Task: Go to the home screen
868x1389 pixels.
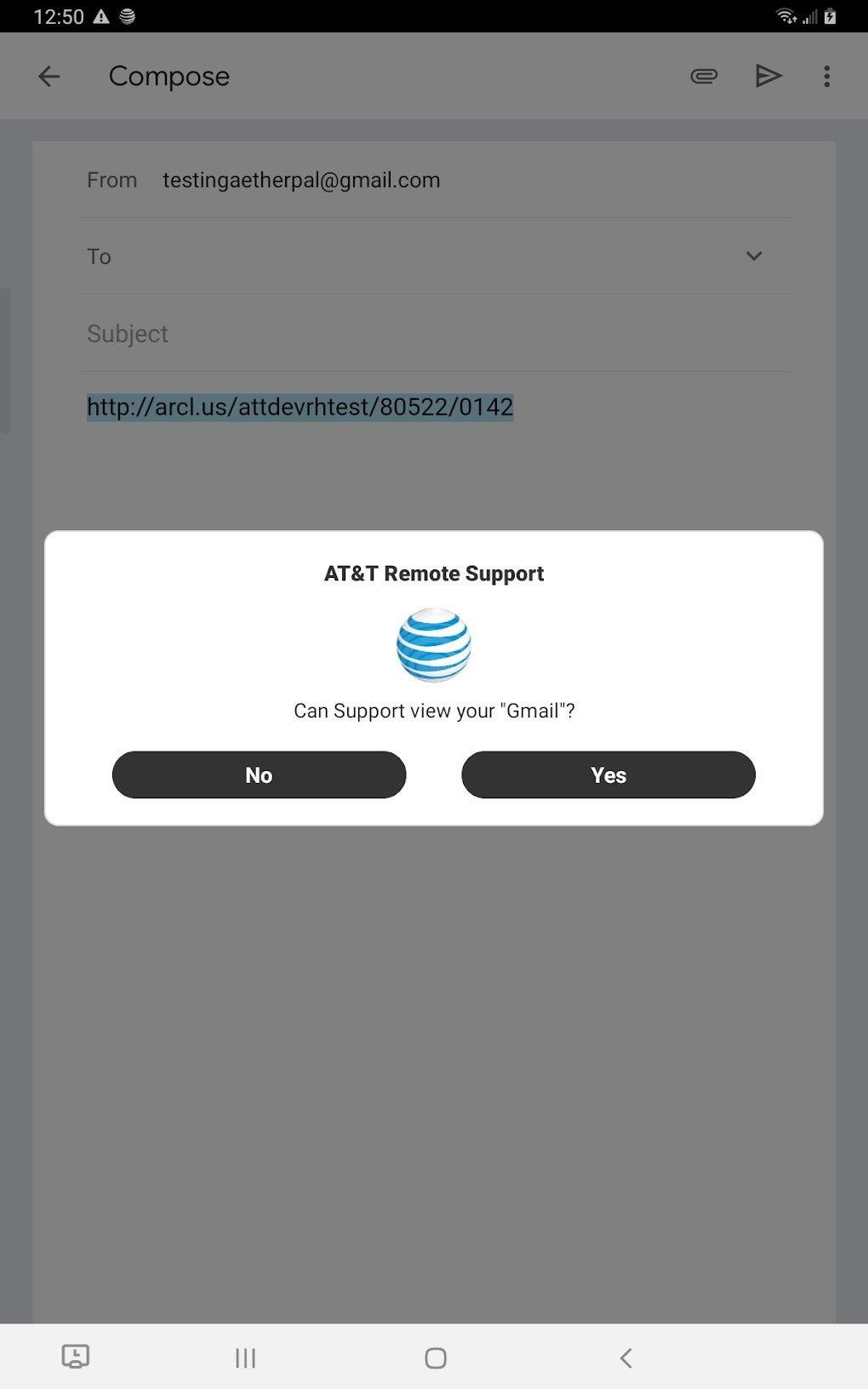Action: point(436,1358)
